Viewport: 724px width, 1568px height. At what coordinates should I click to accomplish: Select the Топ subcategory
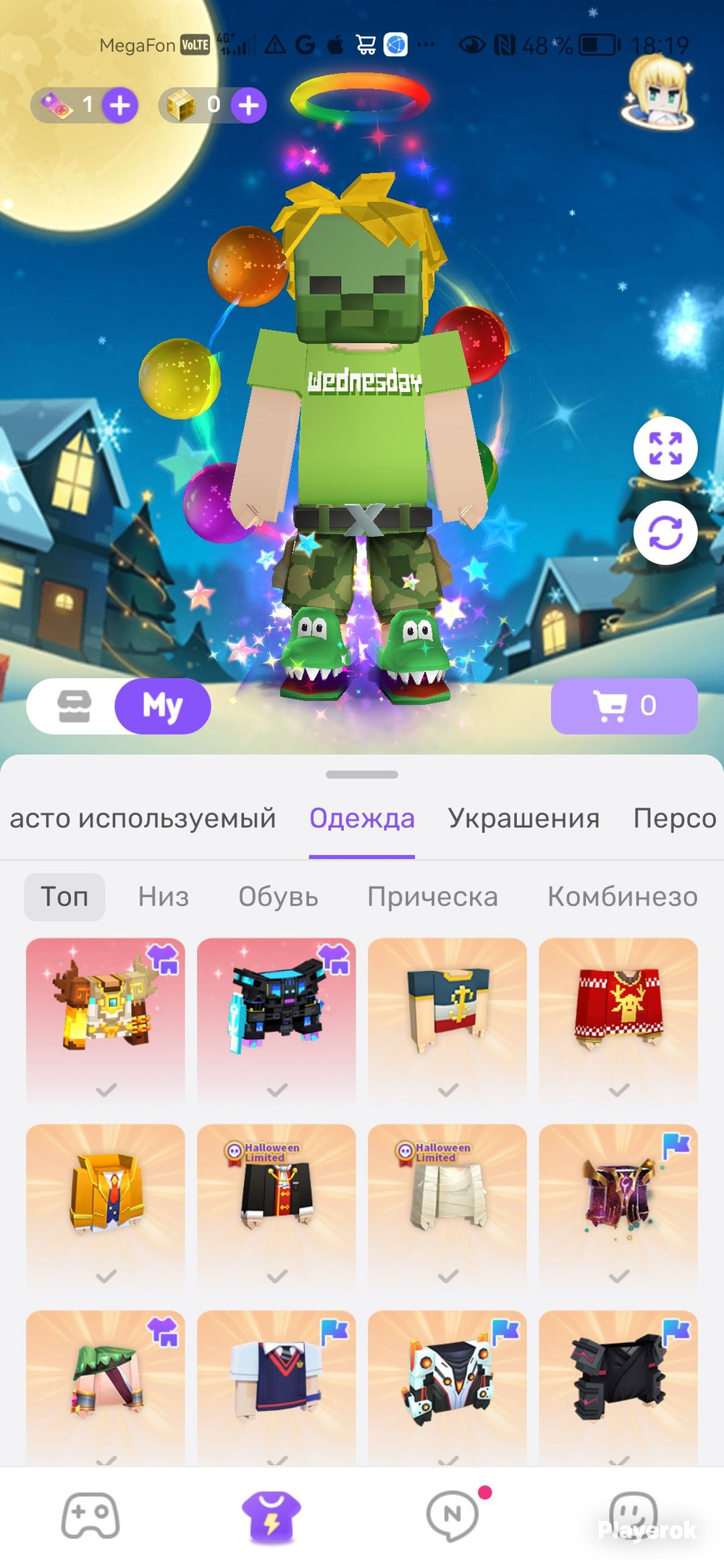coord(64,897)
